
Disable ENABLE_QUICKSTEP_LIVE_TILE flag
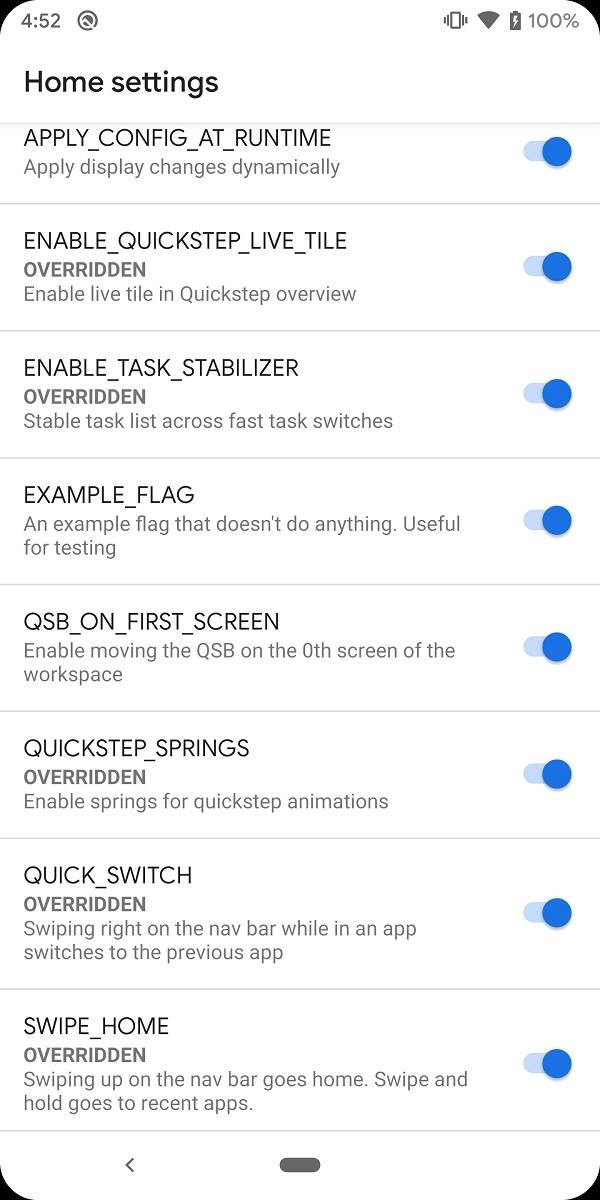[547, 267]
